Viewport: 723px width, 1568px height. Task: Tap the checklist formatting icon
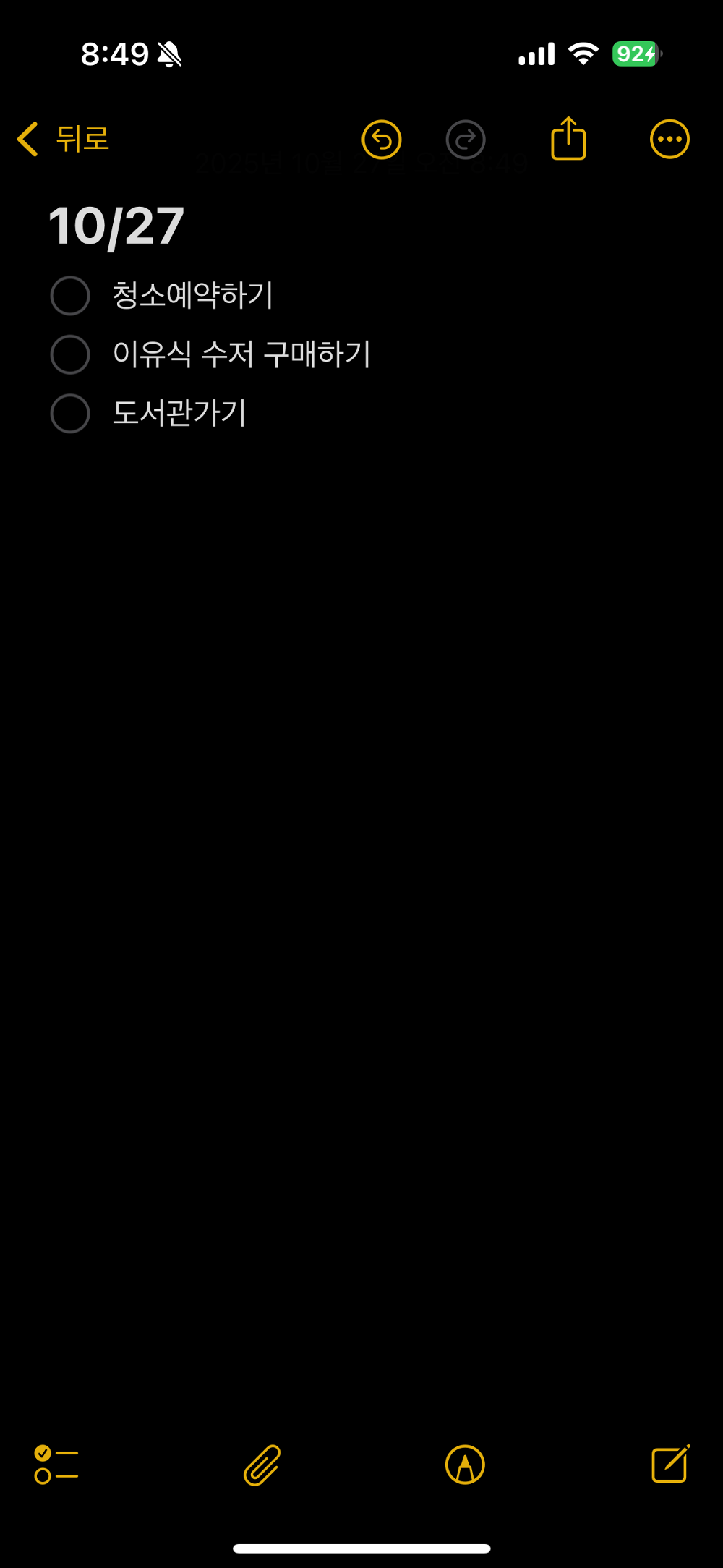pos(56,1465)
